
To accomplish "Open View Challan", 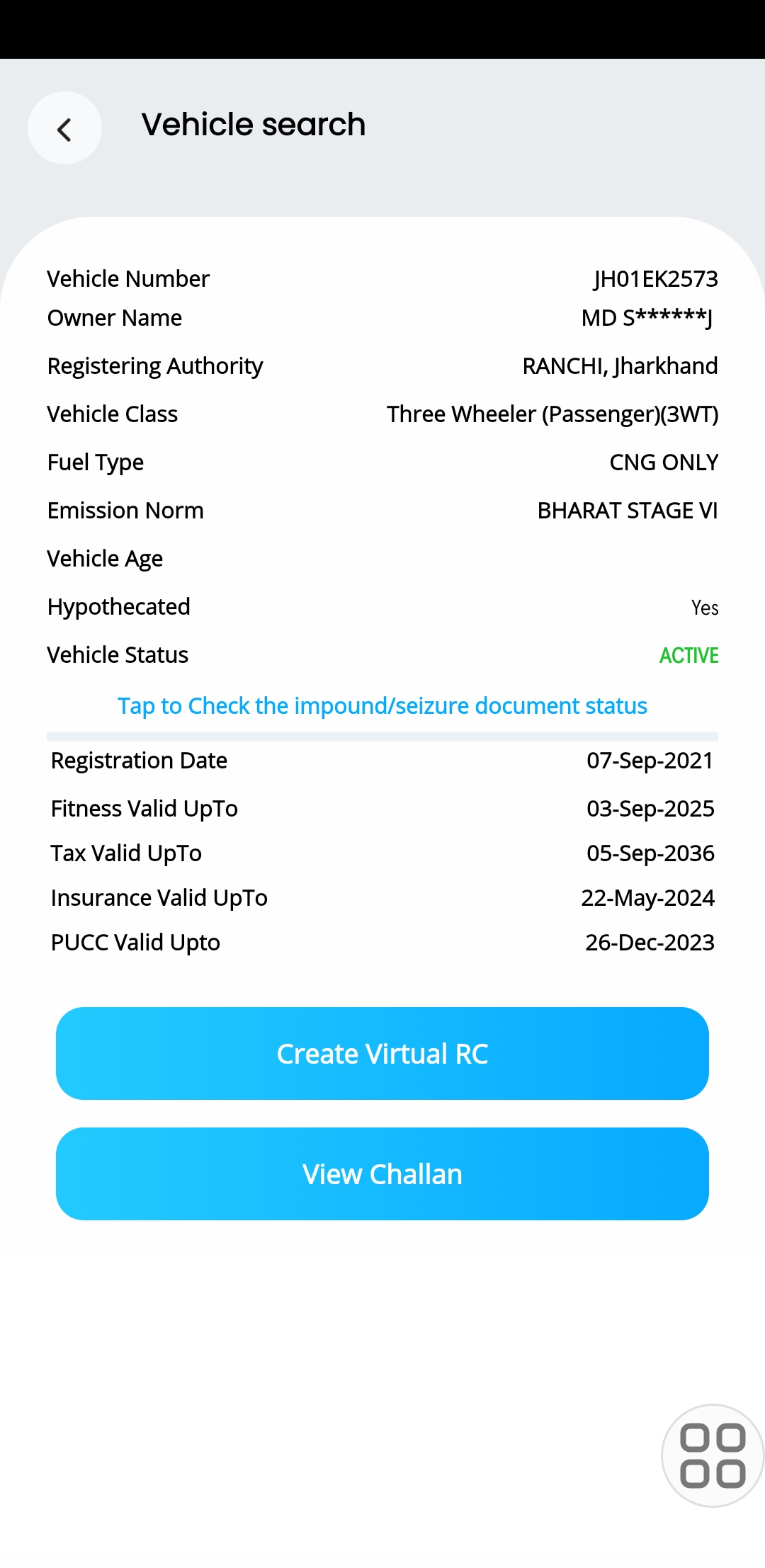I will point(382,1174).
